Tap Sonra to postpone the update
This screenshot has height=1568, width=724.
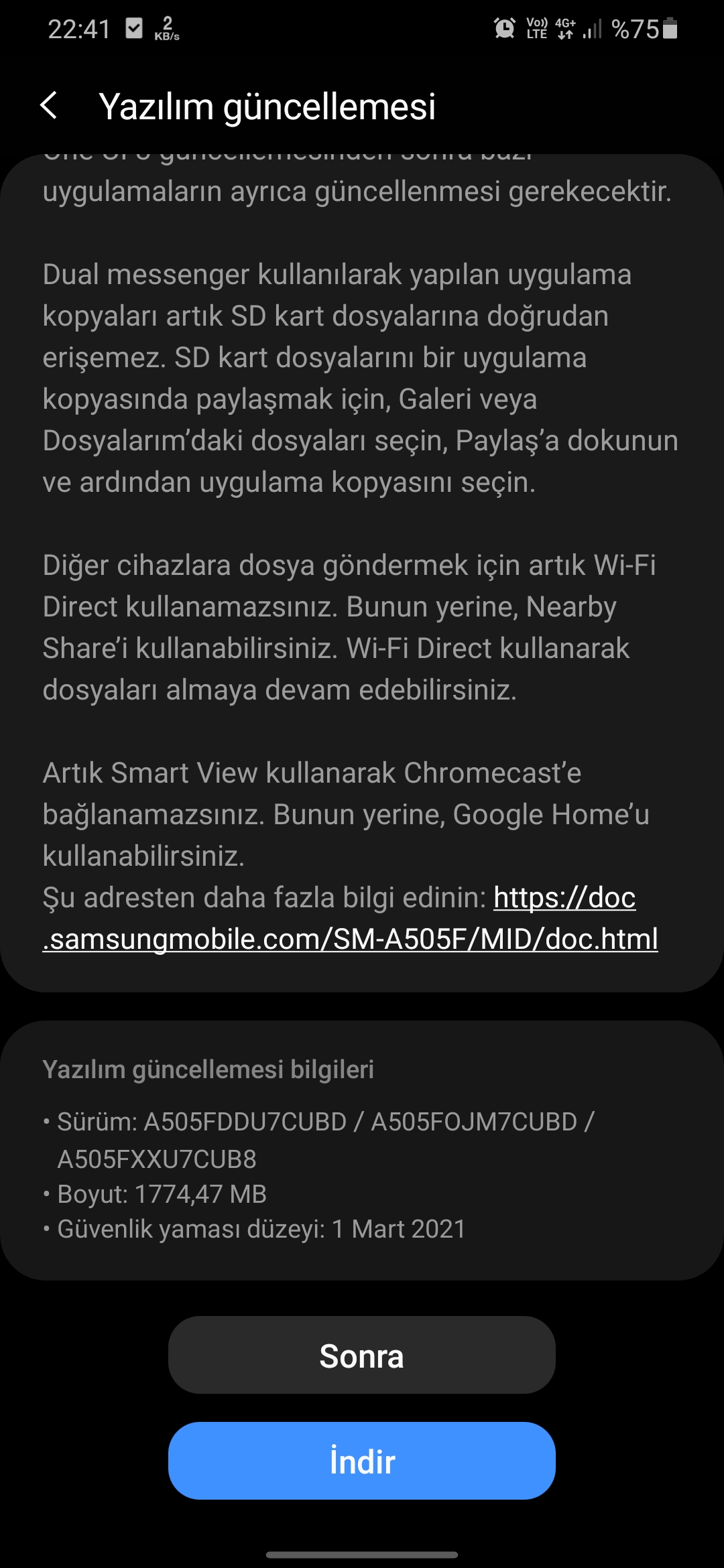[x=361, y=1356]
